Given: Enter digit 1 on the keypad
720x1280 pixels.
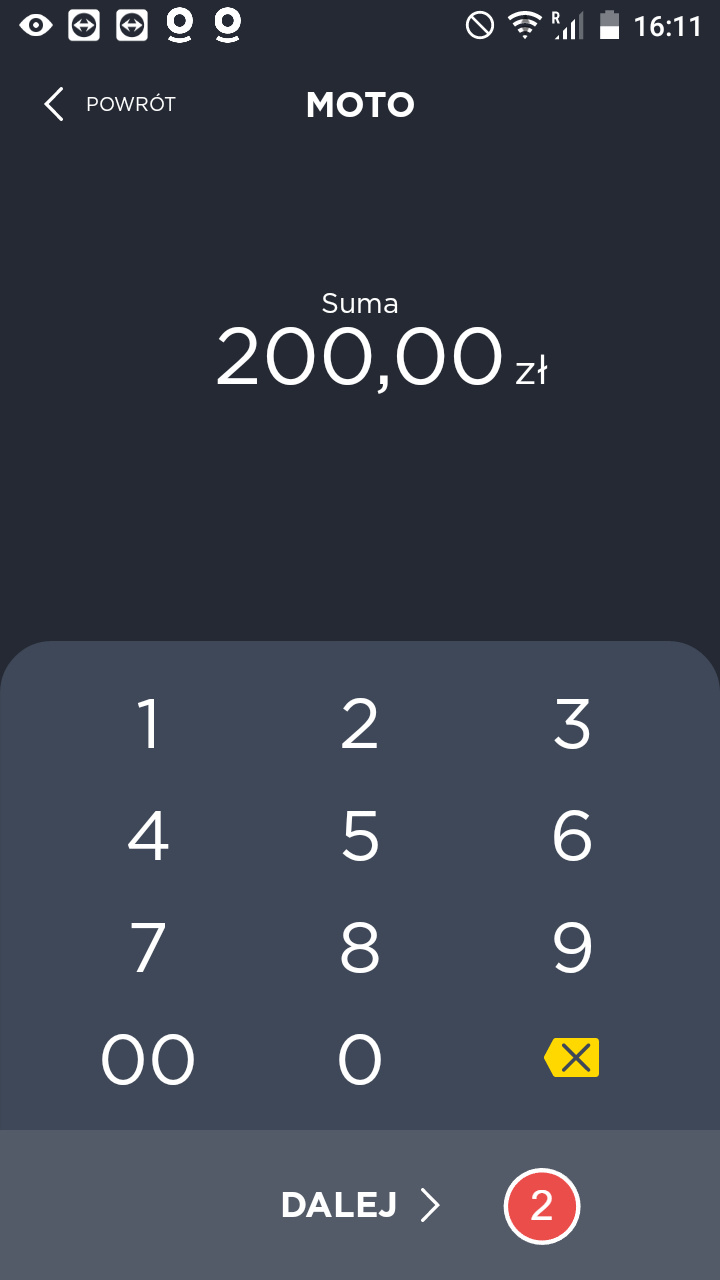Looking at the screenshot, I should pos(148,724).
